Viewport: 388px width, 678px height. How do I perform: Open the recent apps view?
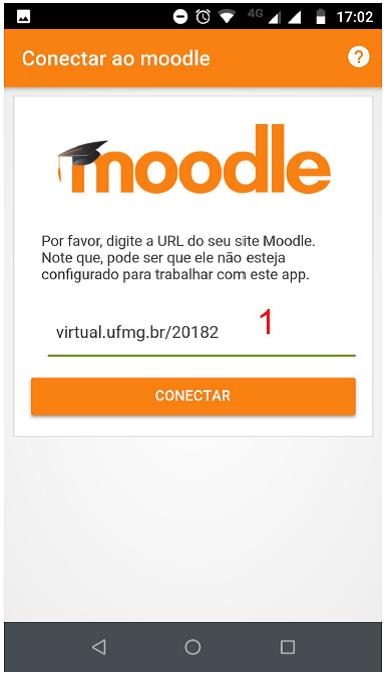click(x=288, y=647)
